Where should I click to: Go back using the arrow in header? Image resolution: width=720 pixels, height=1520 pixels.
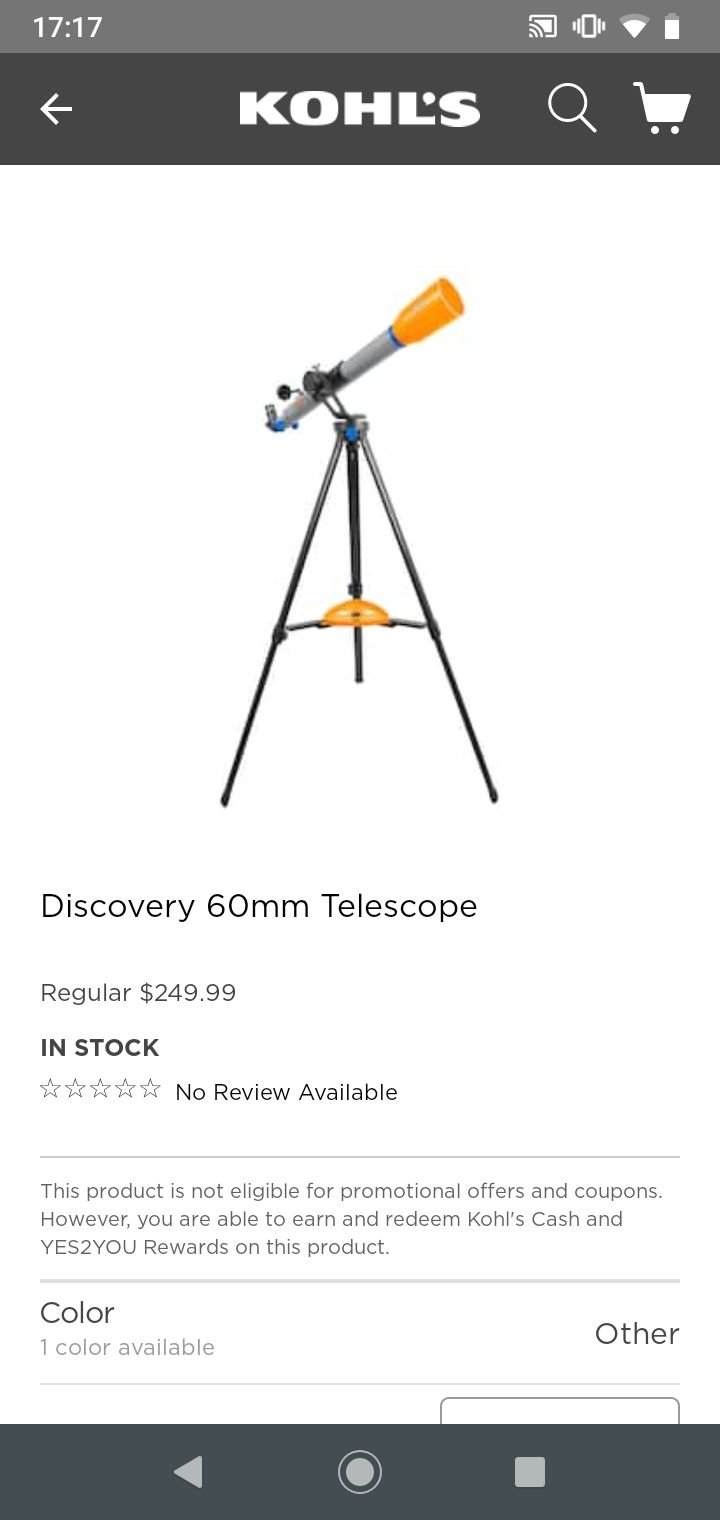tap(56, 109)
